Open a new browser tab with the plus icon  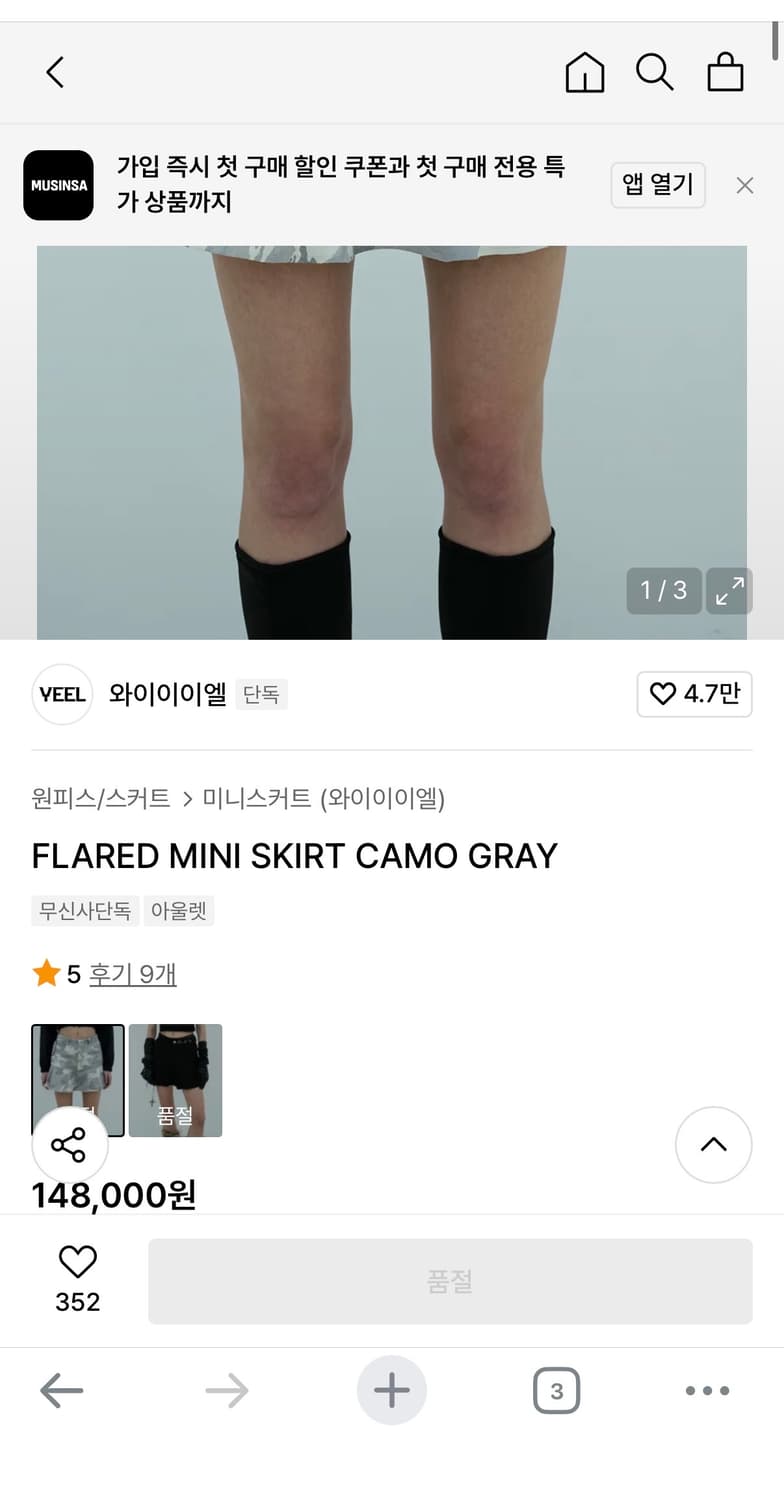coord(392,1390)
